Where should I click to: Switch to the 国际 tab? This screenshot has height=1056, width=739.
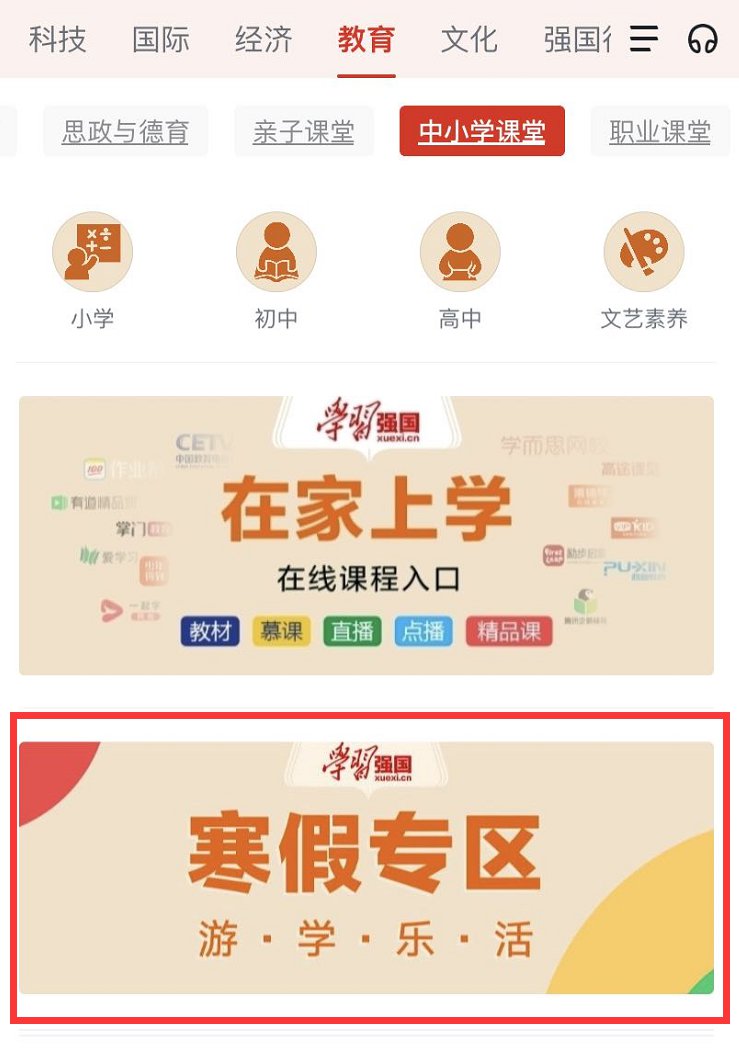tap(160, 40)
